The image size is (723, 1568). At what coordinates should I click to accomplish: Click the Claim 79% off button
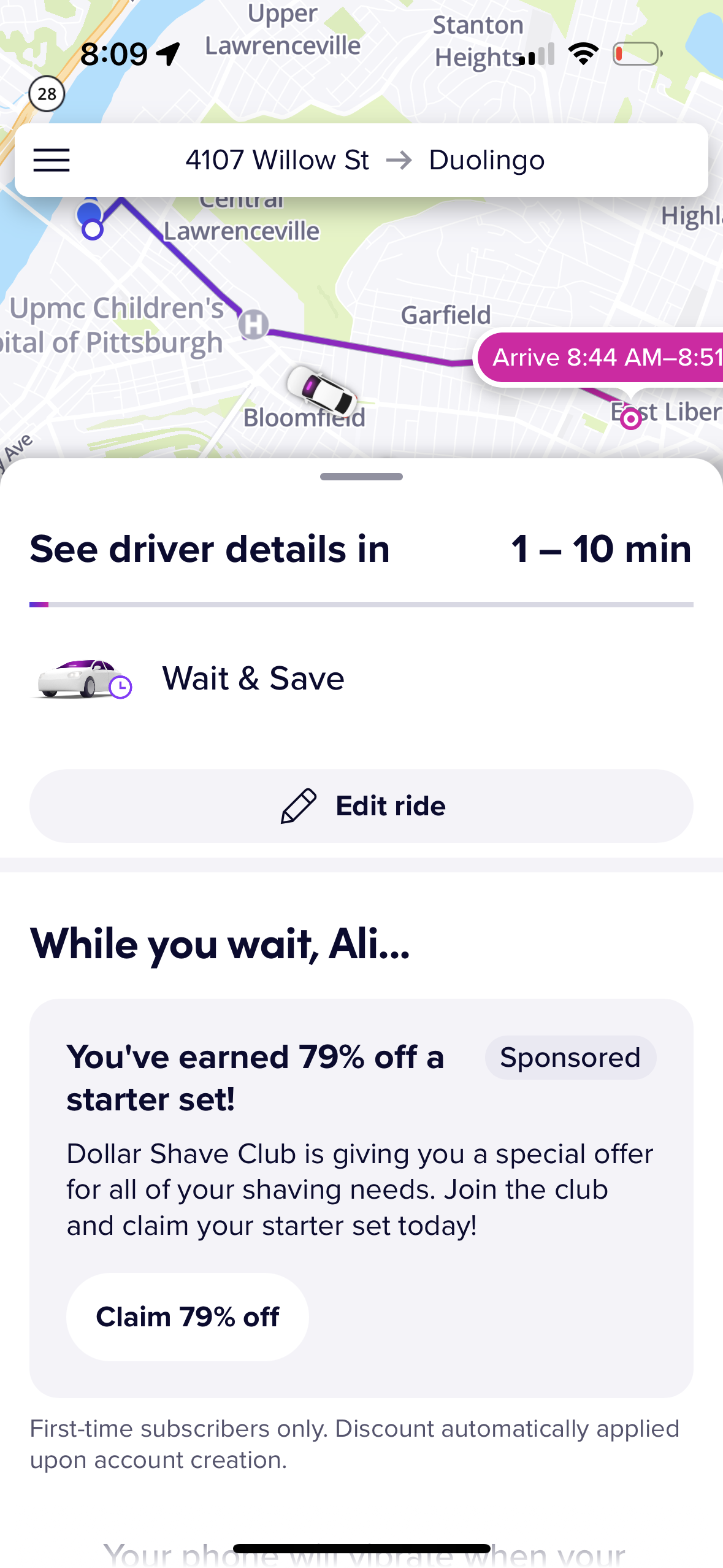point(187,1315)
